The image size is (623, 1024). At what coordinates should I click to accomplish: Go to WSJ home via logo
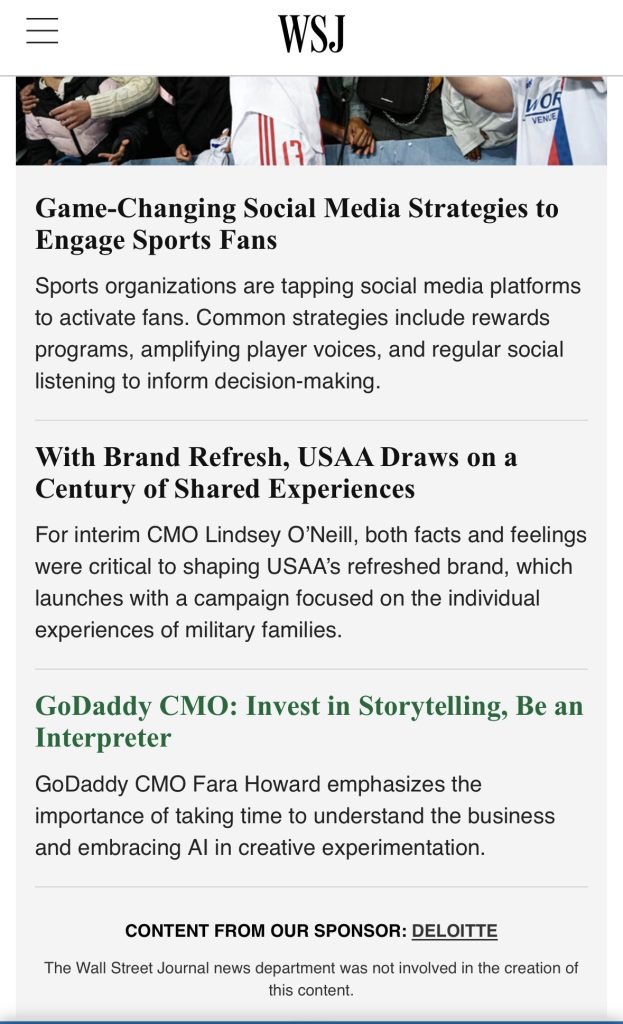(311, 34)
